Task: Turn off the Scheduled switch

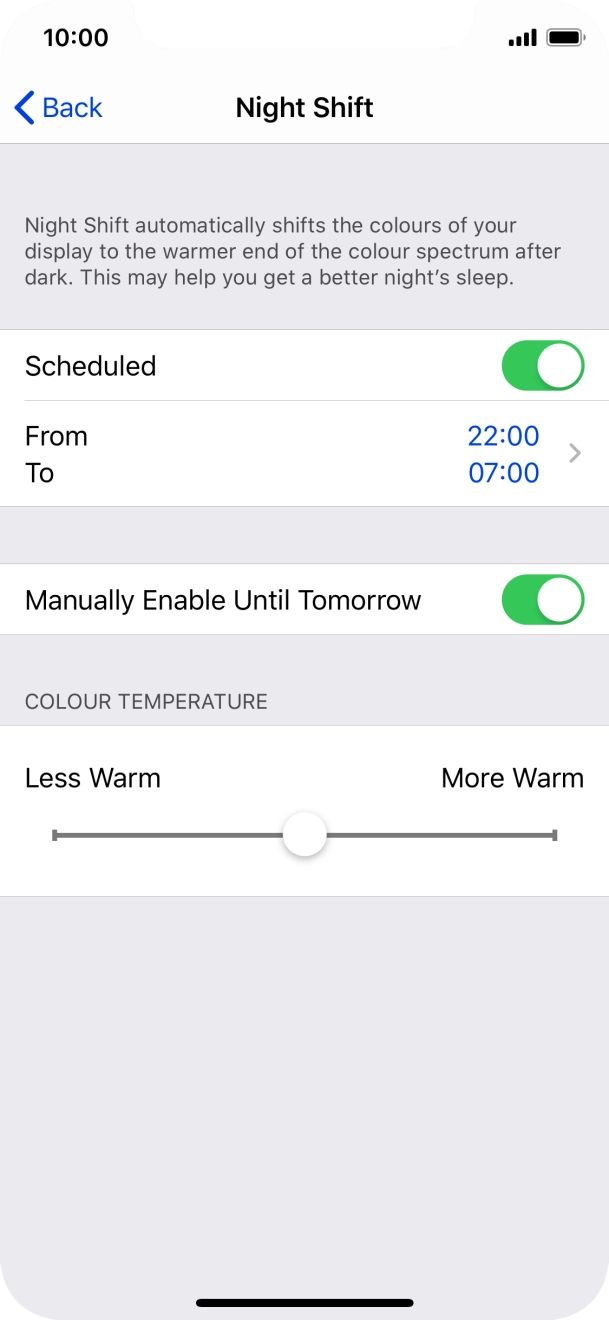Action: tap(542, 366)
